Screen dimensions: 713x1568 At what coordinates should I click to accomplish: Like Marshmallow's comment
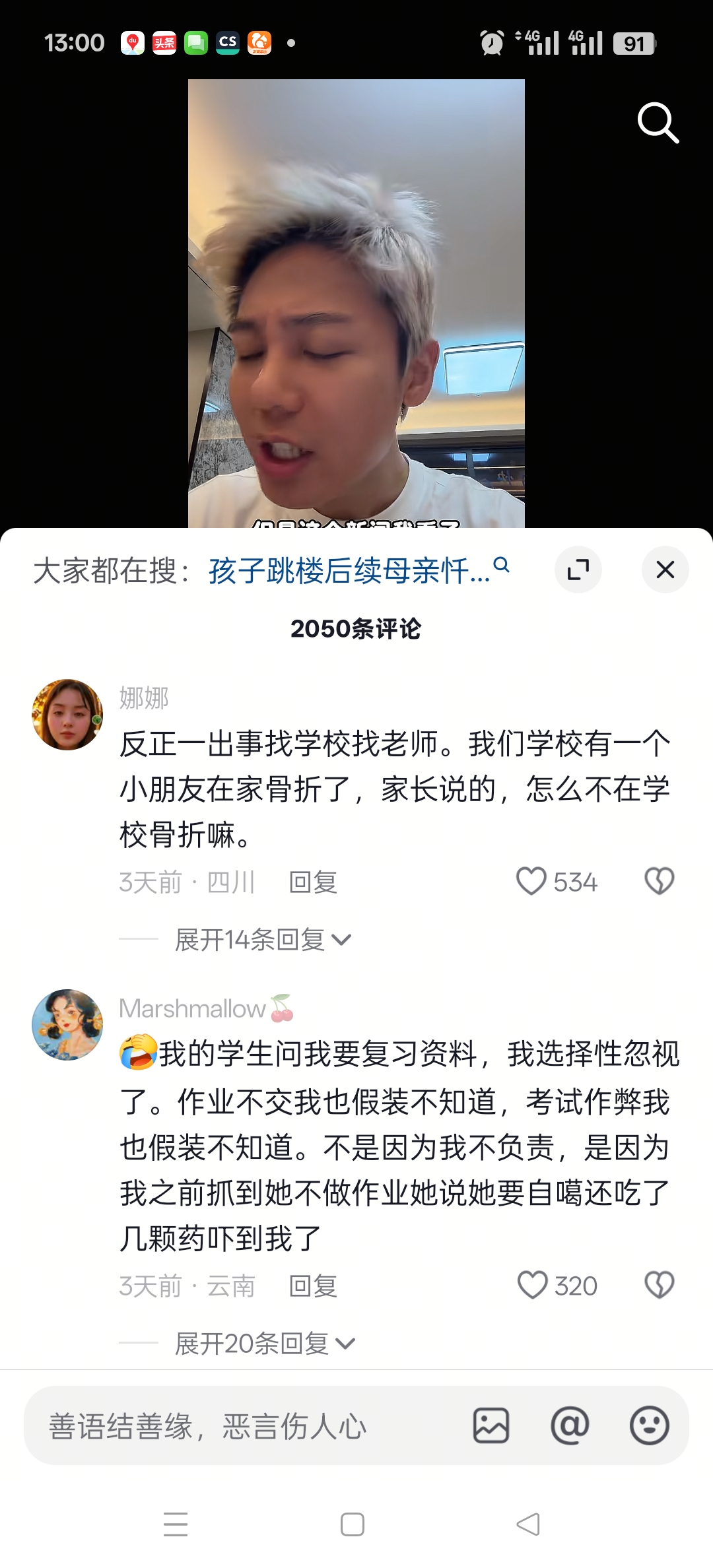(532, 1286)
